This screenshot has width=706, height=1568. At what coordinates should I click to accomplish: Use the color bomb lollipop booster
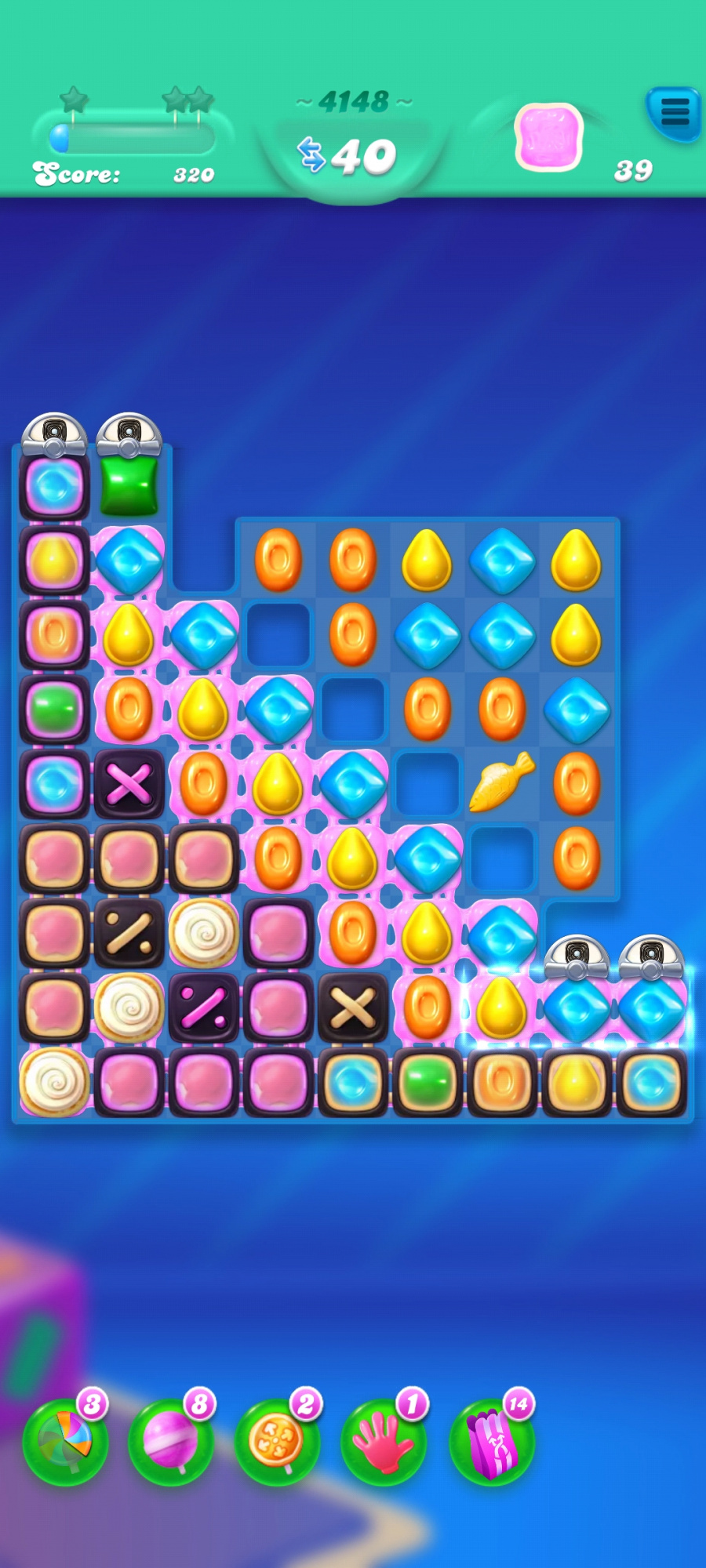[x=65, y=1441]
